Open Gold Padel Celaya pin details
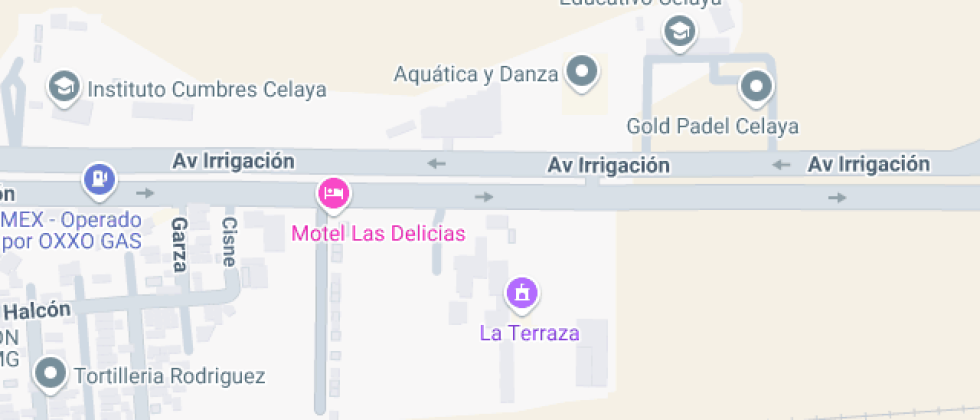Image resolution: width=980 pixels, height=420 pixels. tap(757, 87)
